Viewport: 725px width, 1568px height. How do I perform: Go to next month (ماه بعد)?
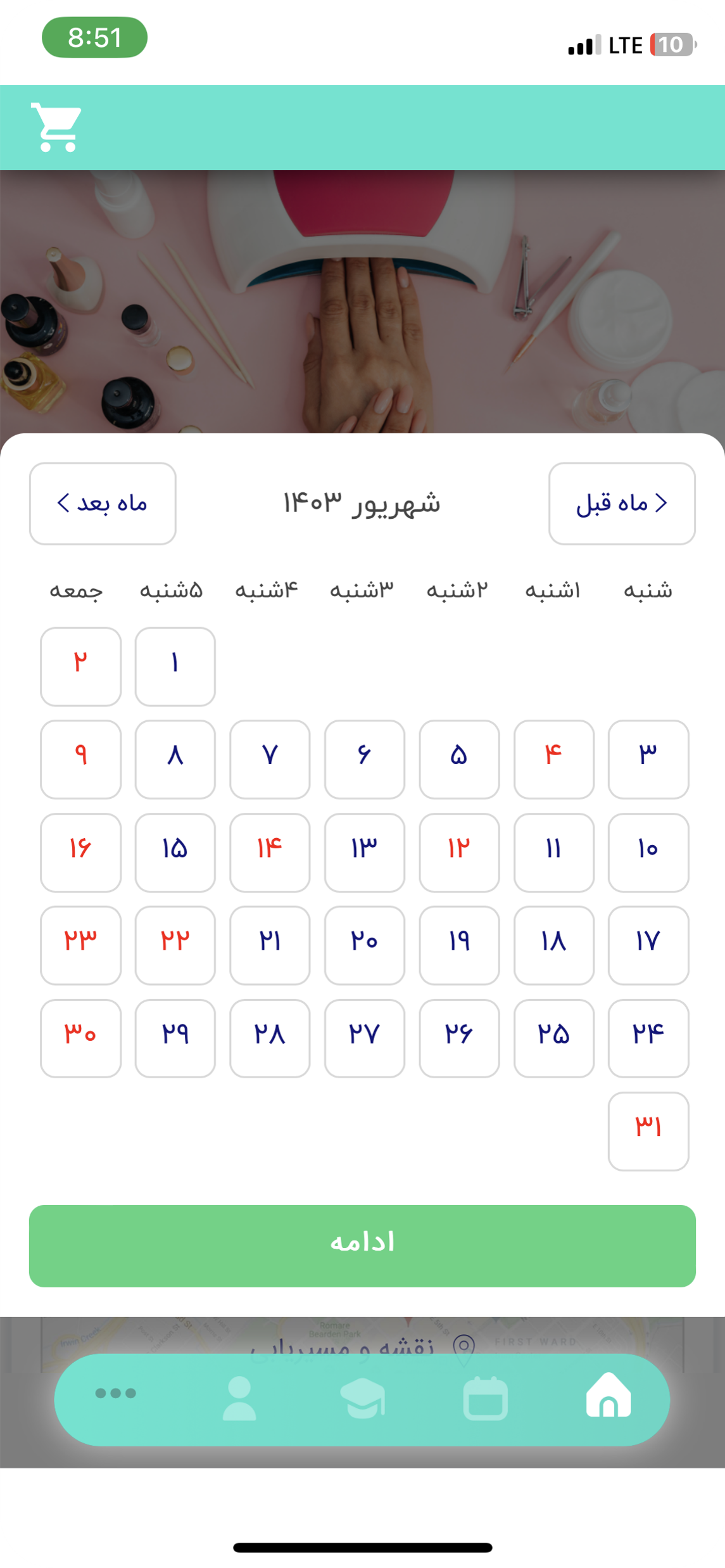tap(103, 504)
